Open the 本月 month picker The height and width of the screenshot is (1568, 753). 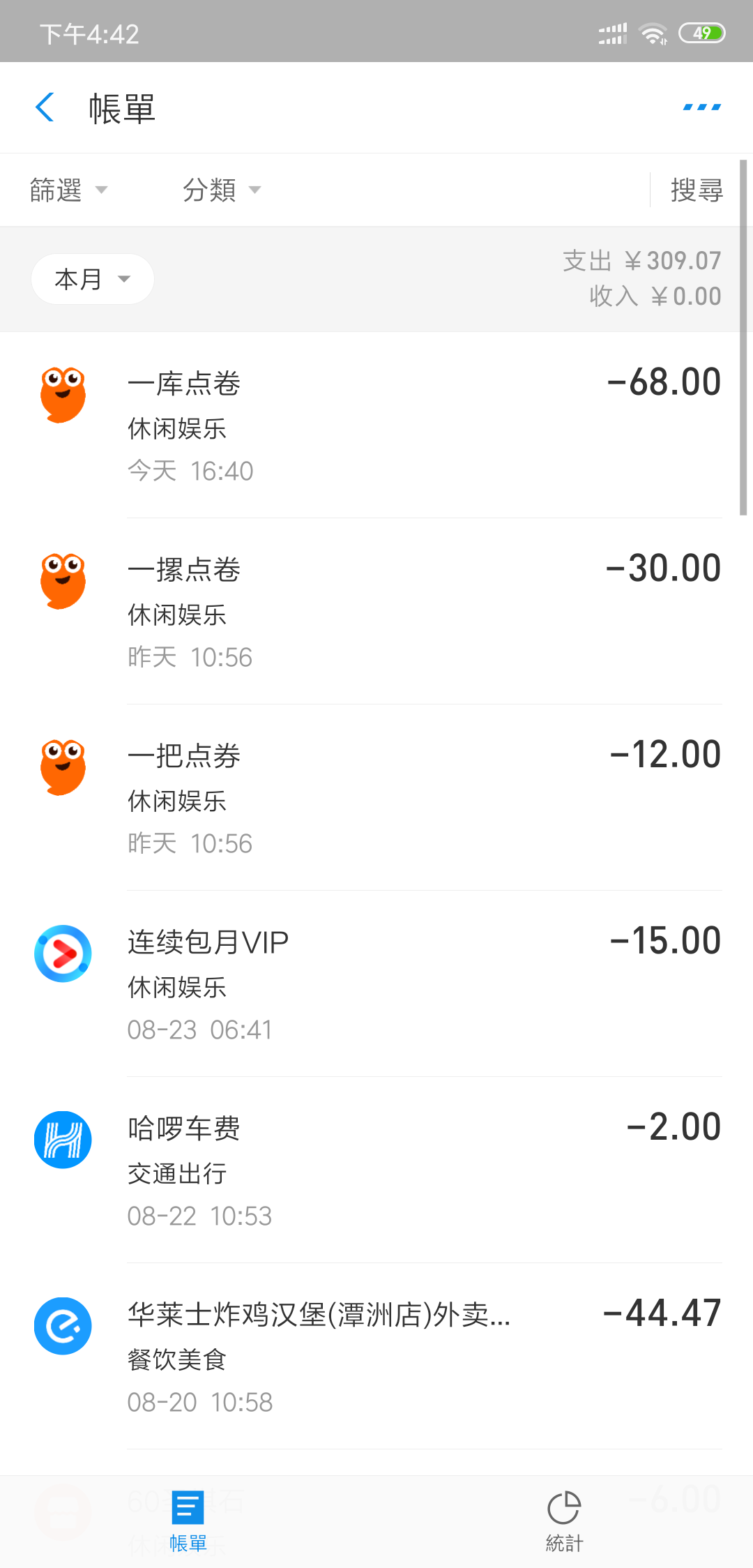click(92, 279)
